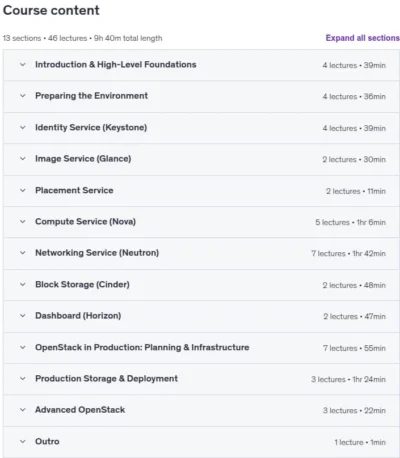Open Networking Service (Neutron) section
Image resolution: width=400 pixels, height=458 pixels.
pos(201,253)
